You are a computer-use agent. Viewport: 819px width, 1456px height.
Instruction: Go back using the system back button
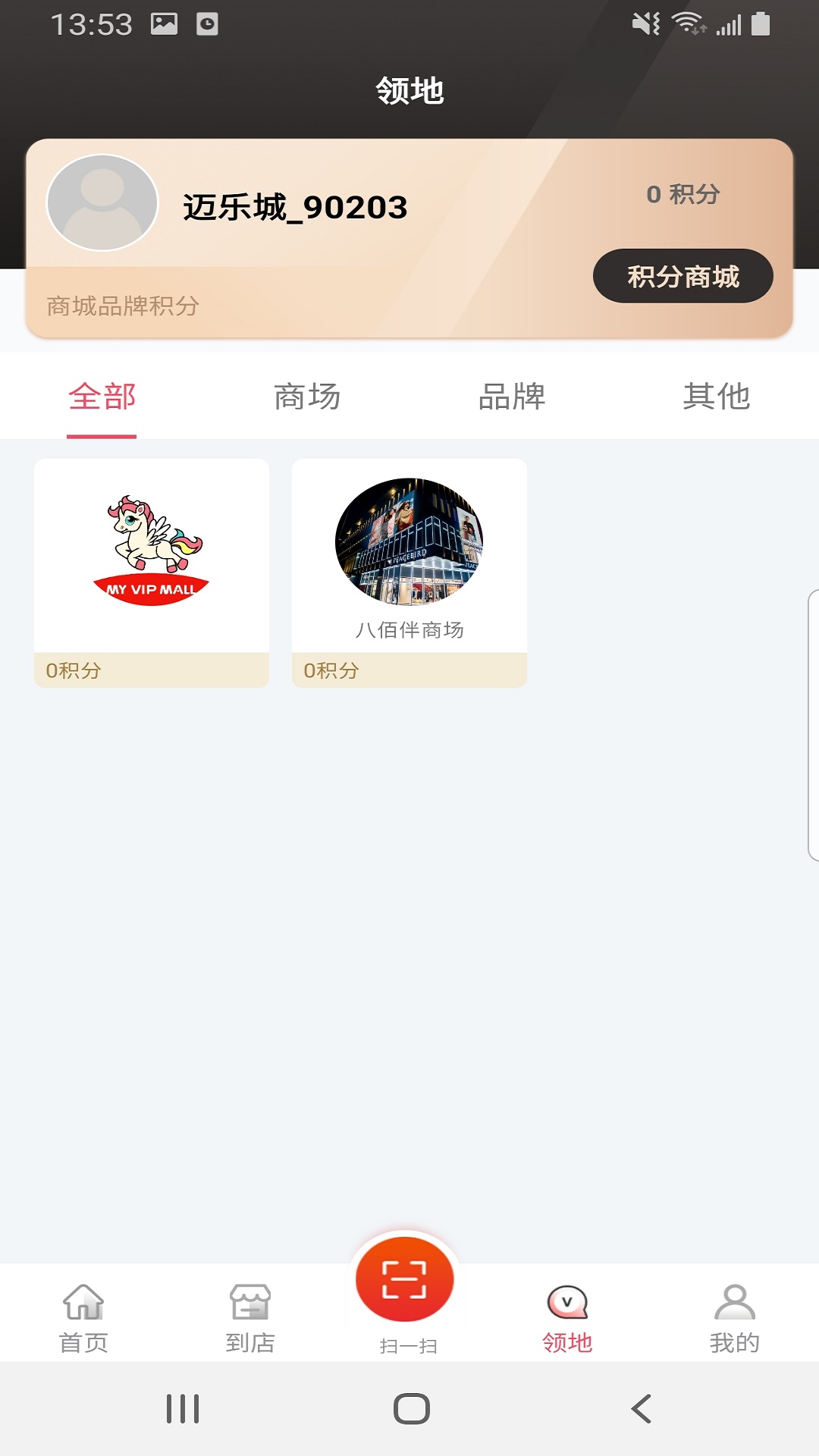coord(642,1409)
